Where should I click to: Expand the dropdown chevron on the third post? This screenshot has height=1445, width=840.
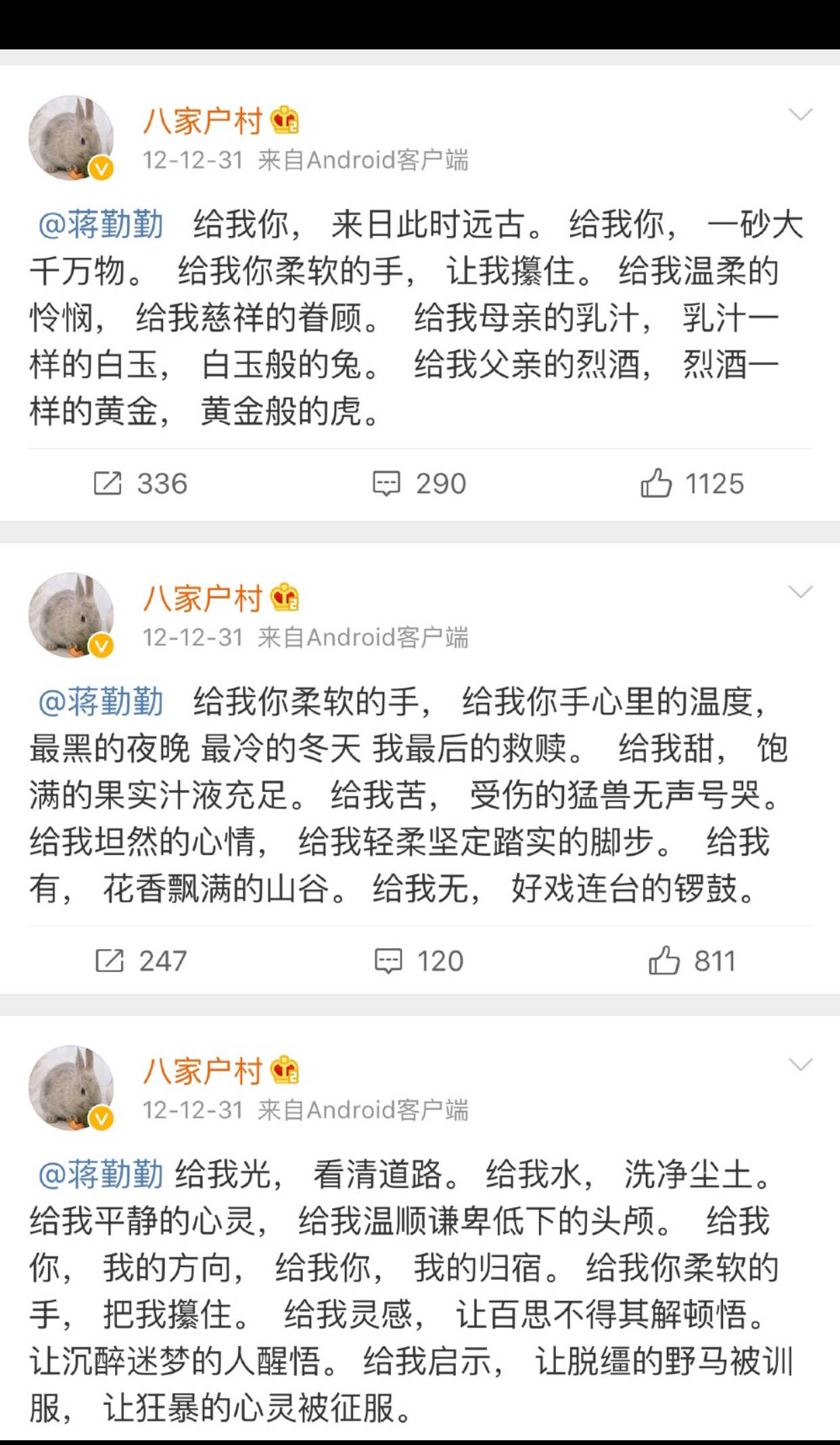click(x=801, y=1065)
